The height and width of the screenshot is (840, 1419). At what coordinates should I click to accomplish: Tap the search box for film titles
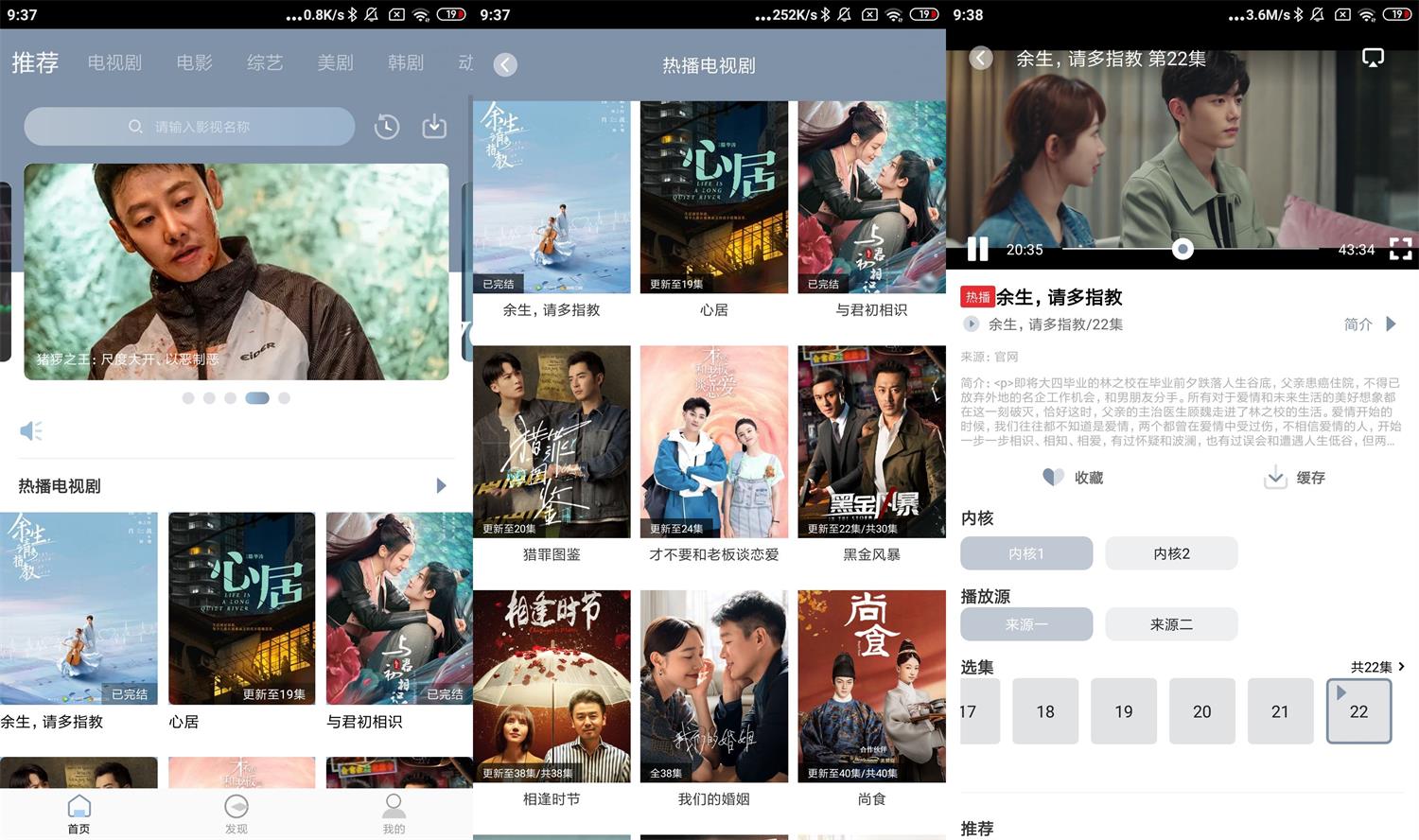(x=189, y=127)
